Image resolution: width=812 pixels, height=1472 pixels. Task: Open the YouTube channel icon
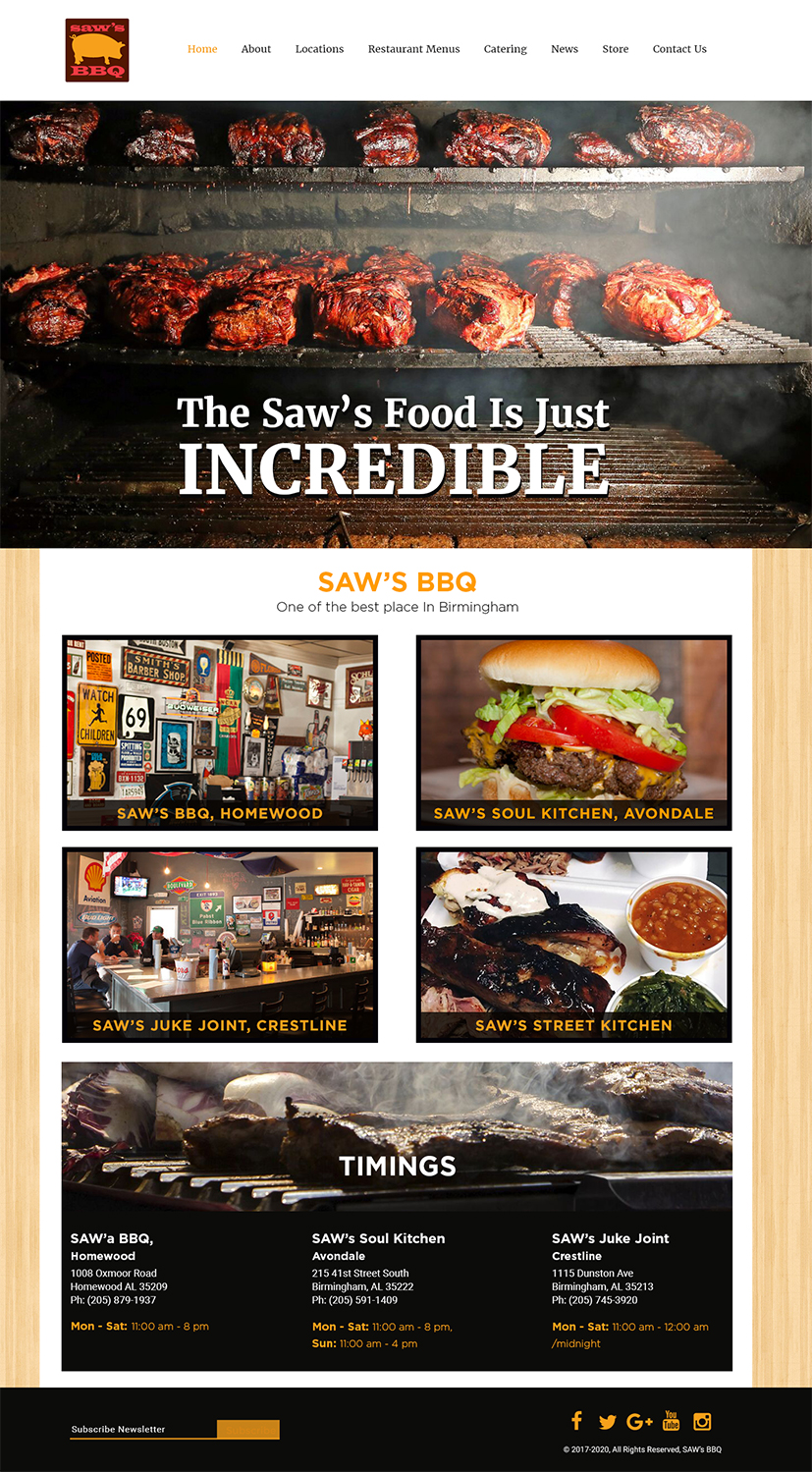tap(671, 1421)
